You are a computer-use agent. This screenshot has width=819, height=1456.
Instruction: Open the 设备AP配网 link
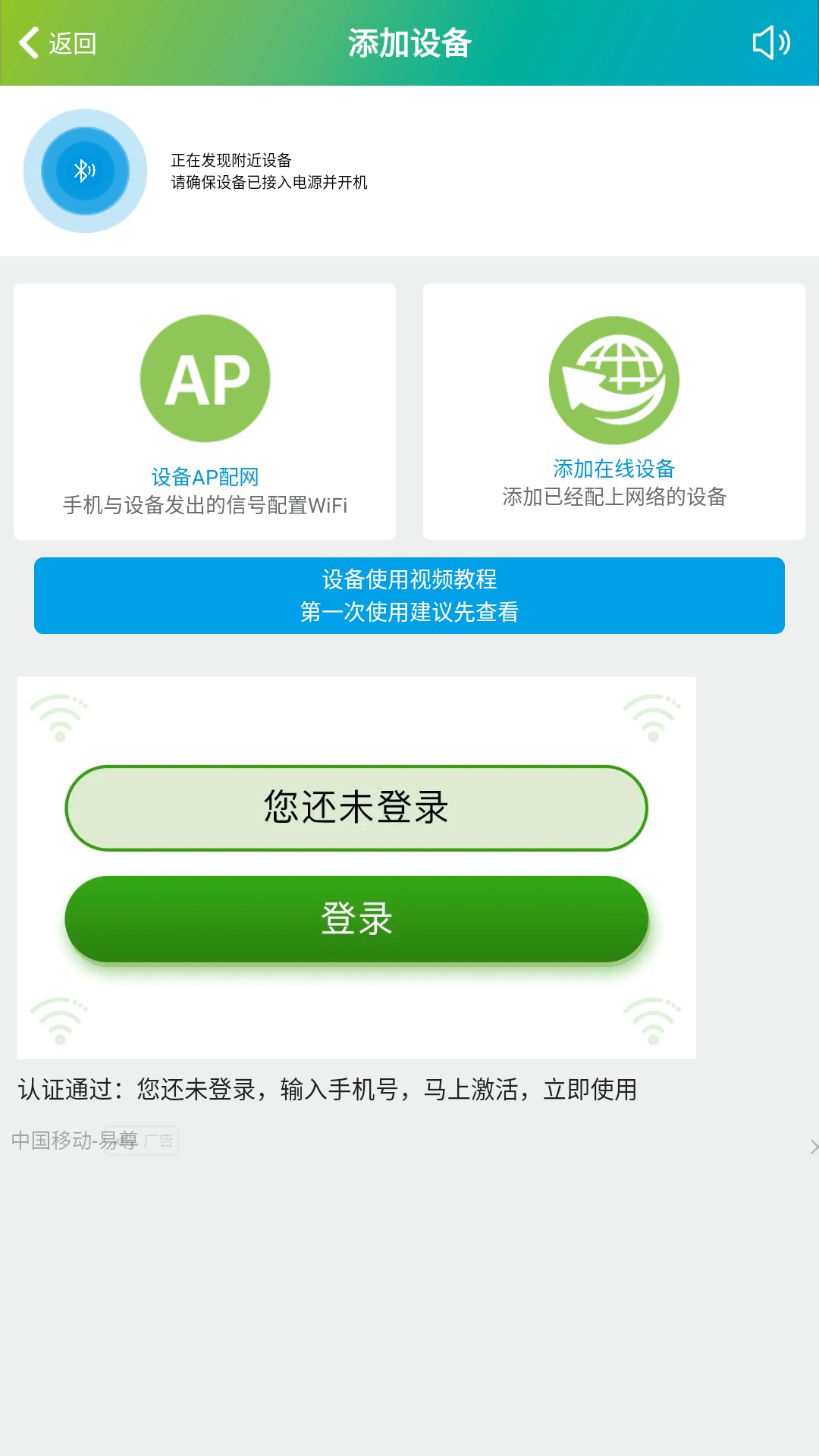click(205, 476)
